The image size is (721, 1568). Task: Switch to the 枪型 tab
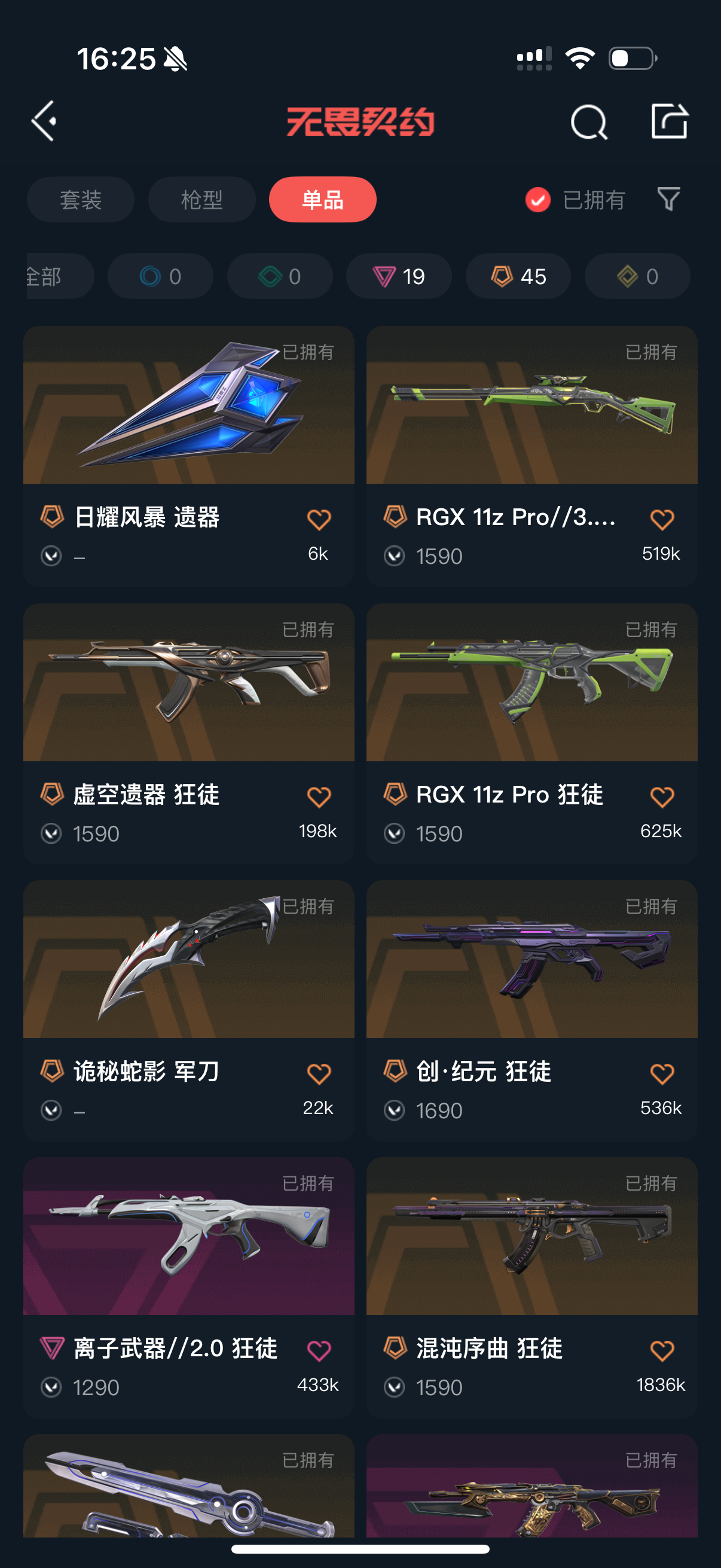point(201,200)
